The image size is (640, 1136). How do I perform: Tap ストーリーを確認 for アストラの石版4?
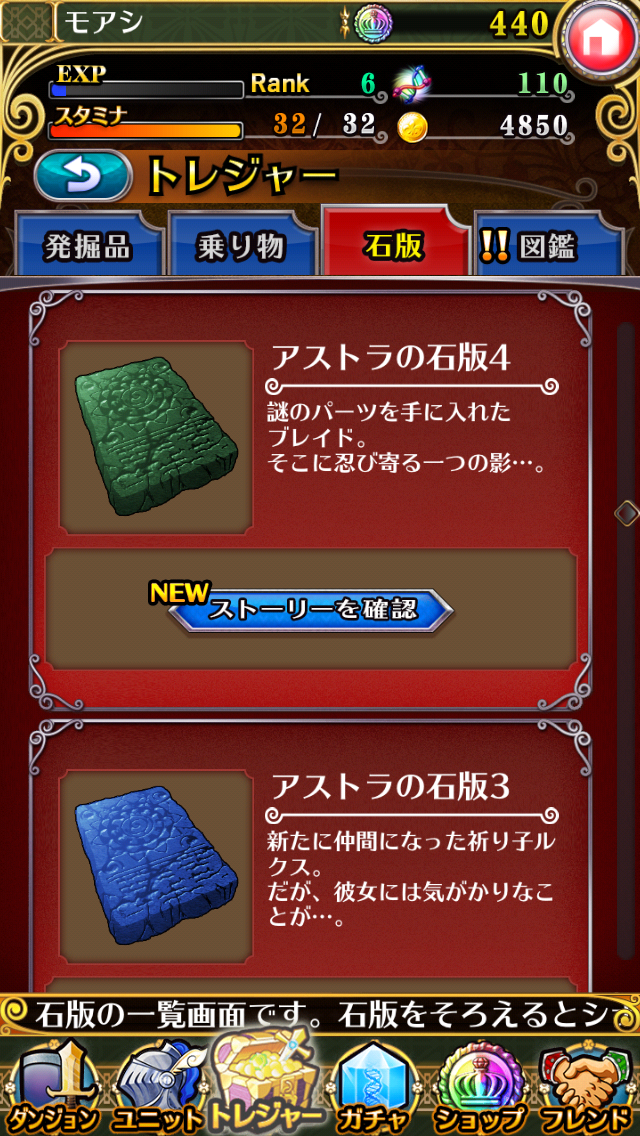pyautogui.click(x=312, y=609)
